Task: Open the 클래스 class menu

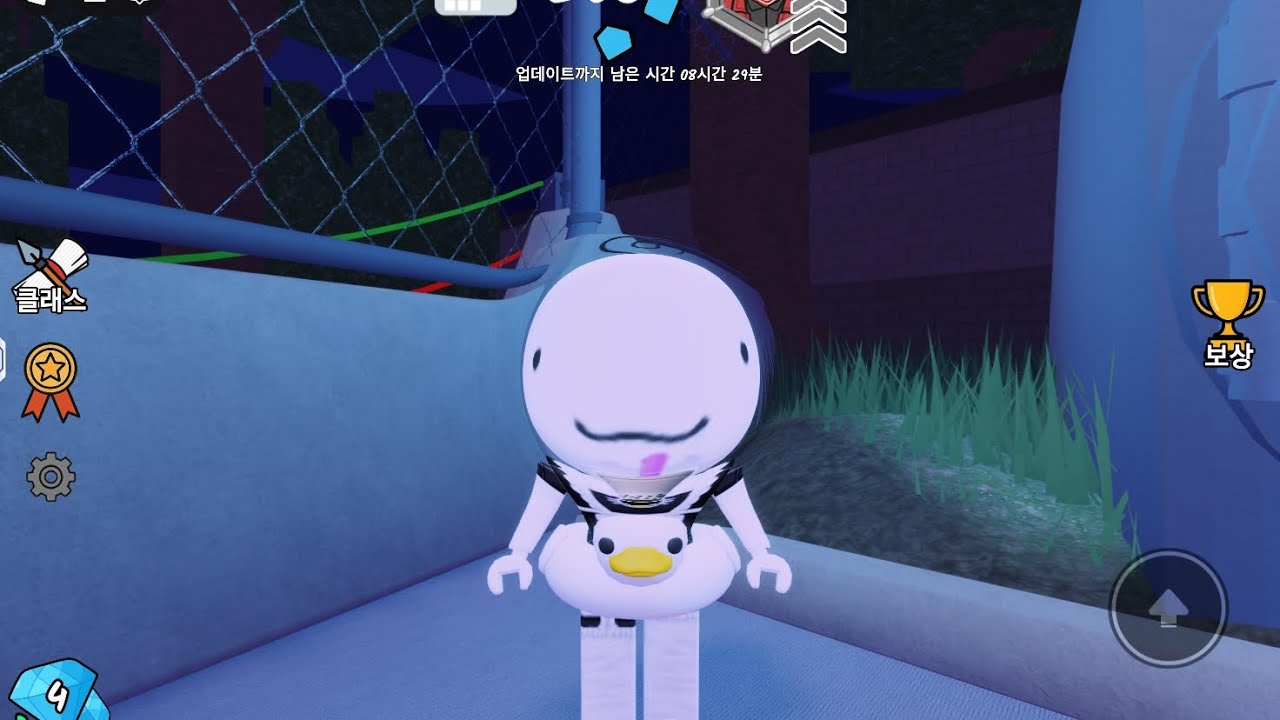Action: pos(51,277)
